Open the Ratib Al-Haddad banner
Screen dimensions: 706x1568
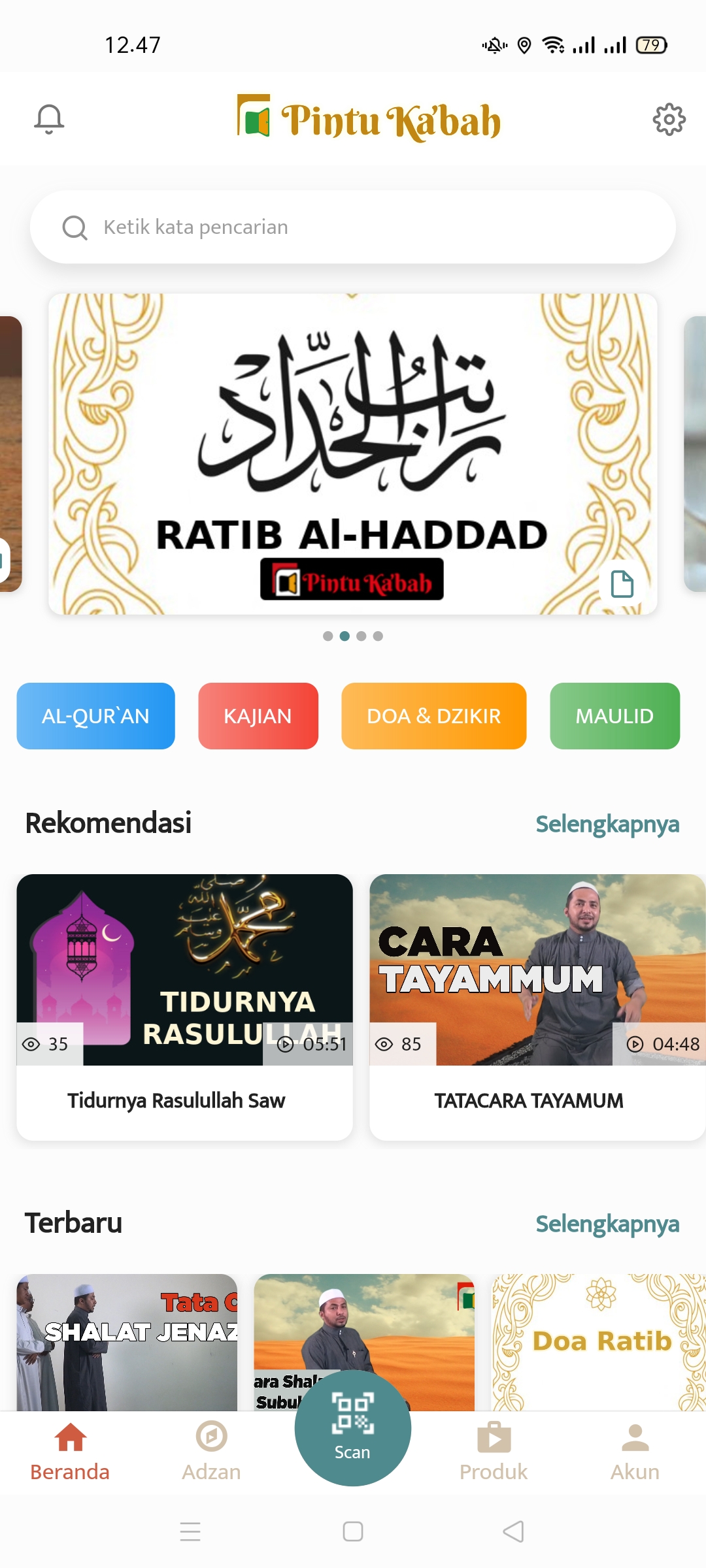[353, 453]
